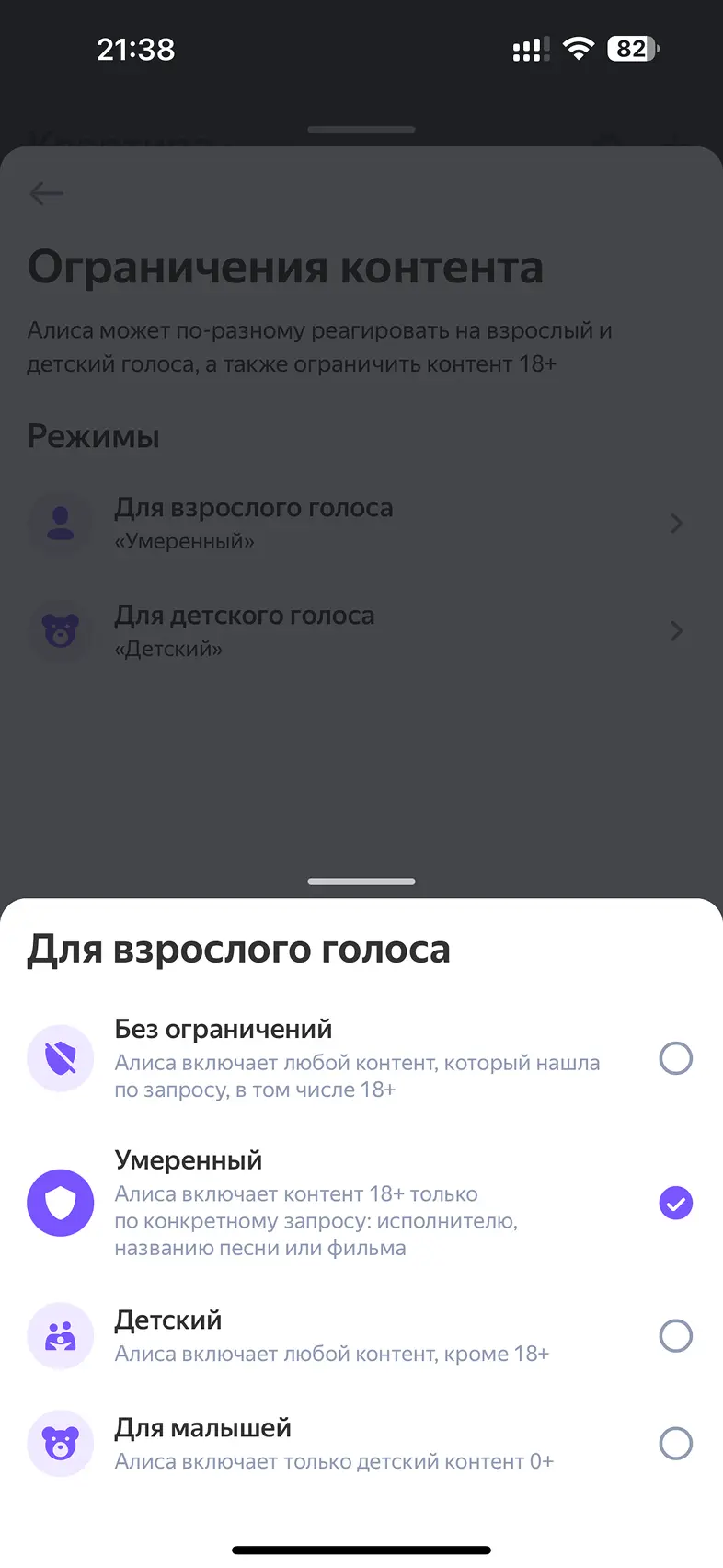Select «Детский» content mode
Viewport: 723px width, 1568px height.
pos(675,1335)
